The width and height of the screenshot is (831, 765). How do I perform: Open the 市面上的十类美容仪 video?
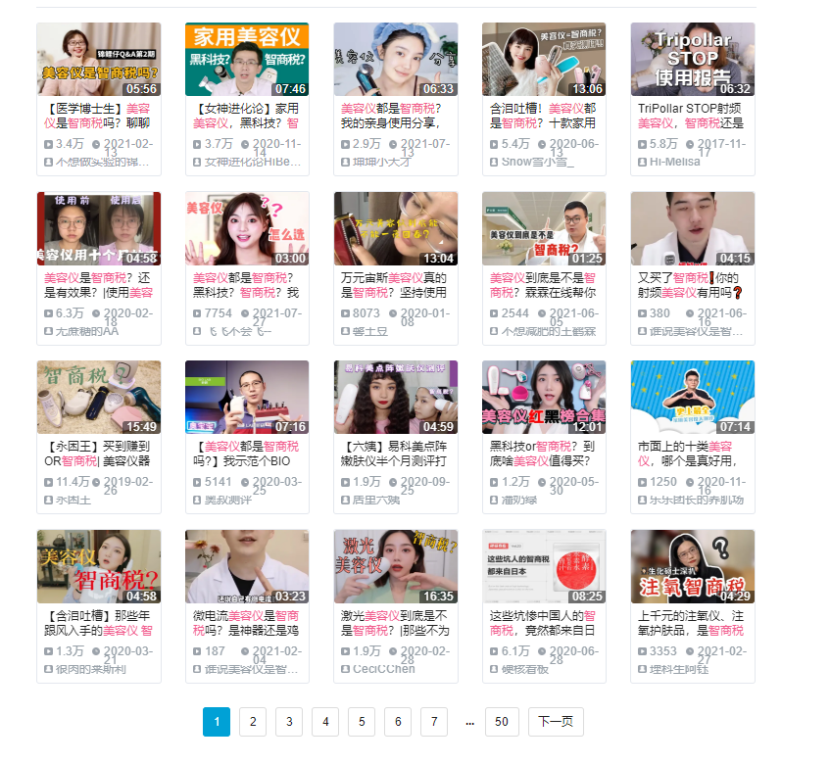(692, 397)
